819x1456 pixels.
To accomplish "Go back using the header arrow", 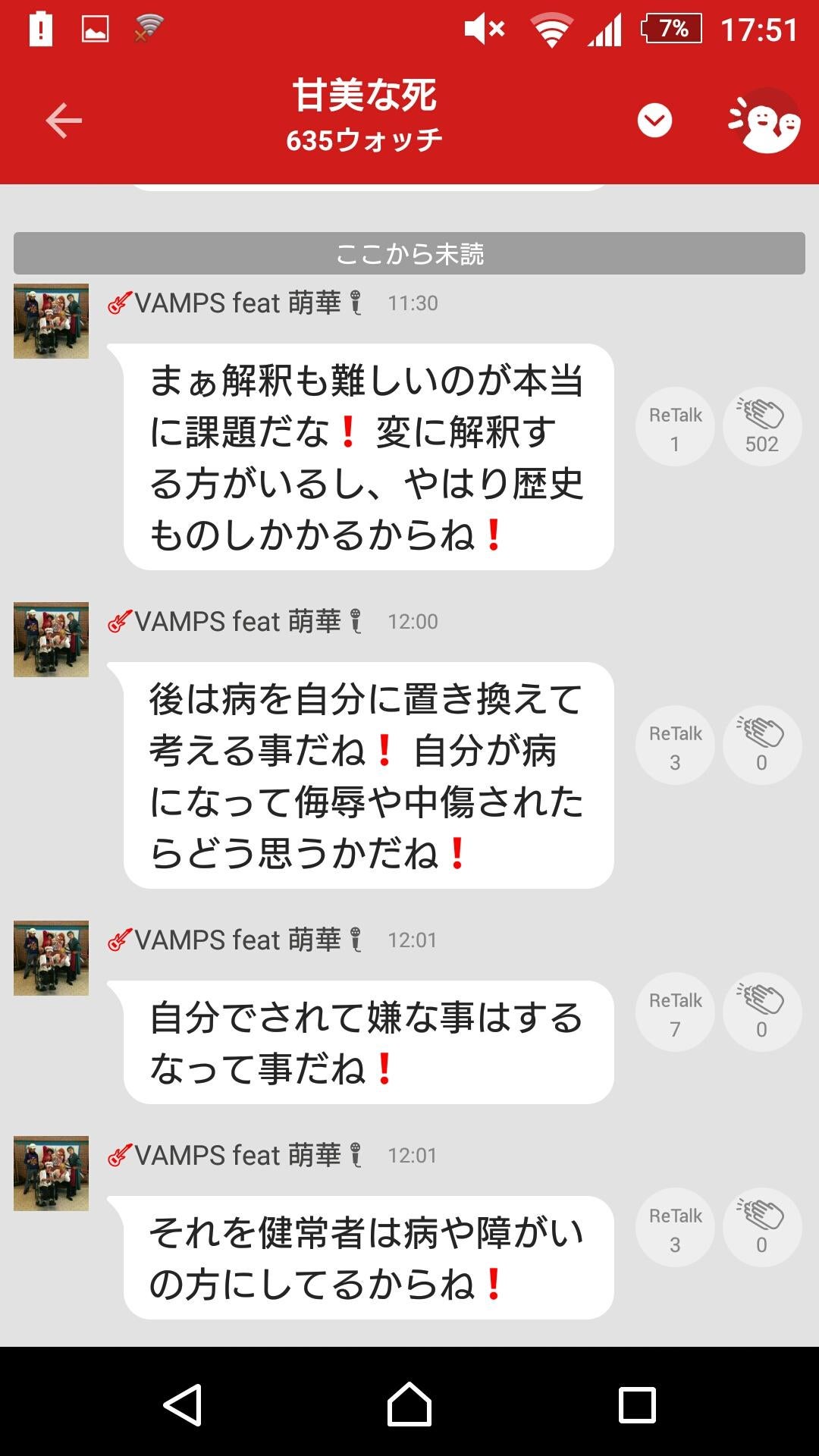I will click(64, 121).
